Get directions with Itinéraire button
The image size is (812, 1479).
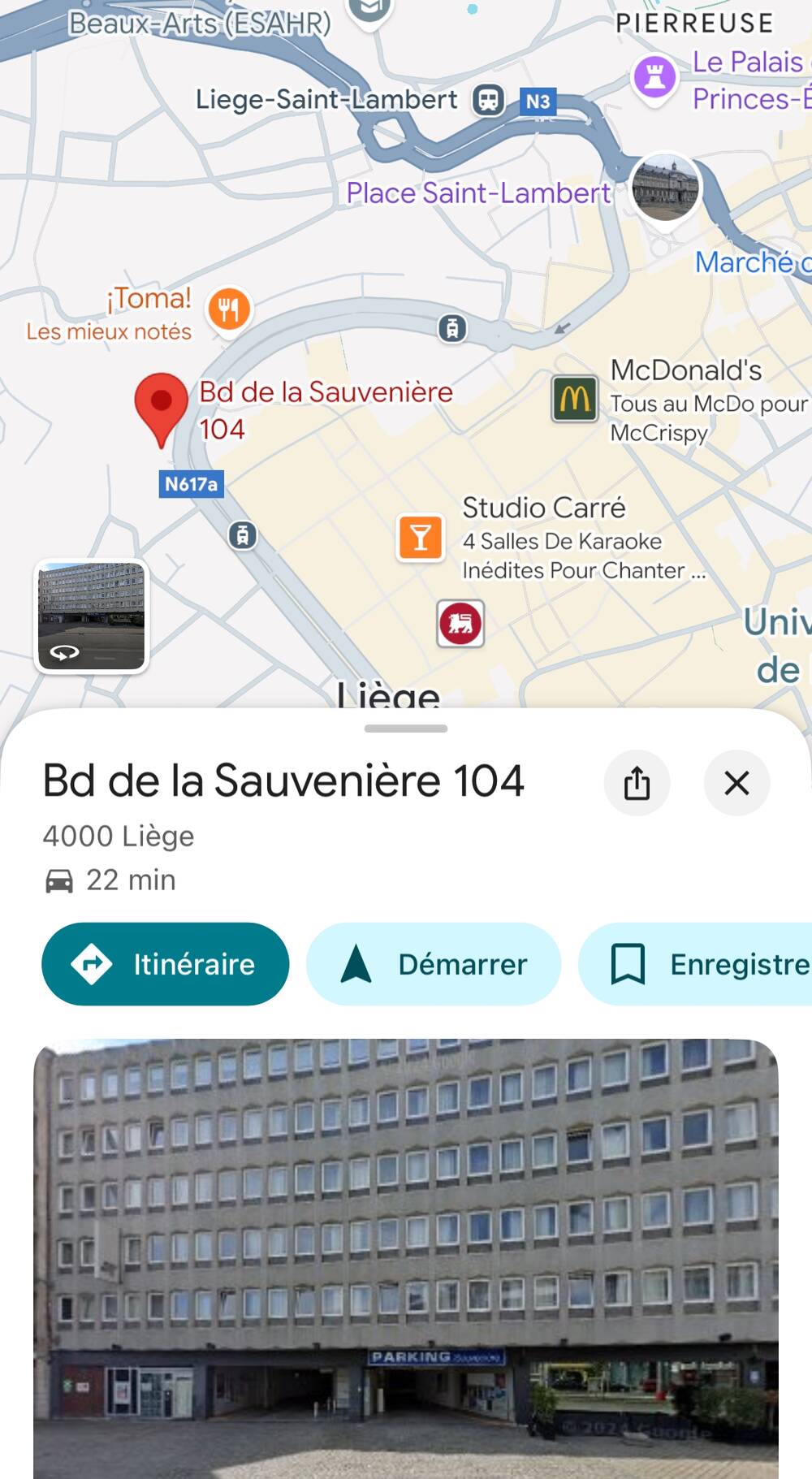pyautogui.click(x=166, y=964)
